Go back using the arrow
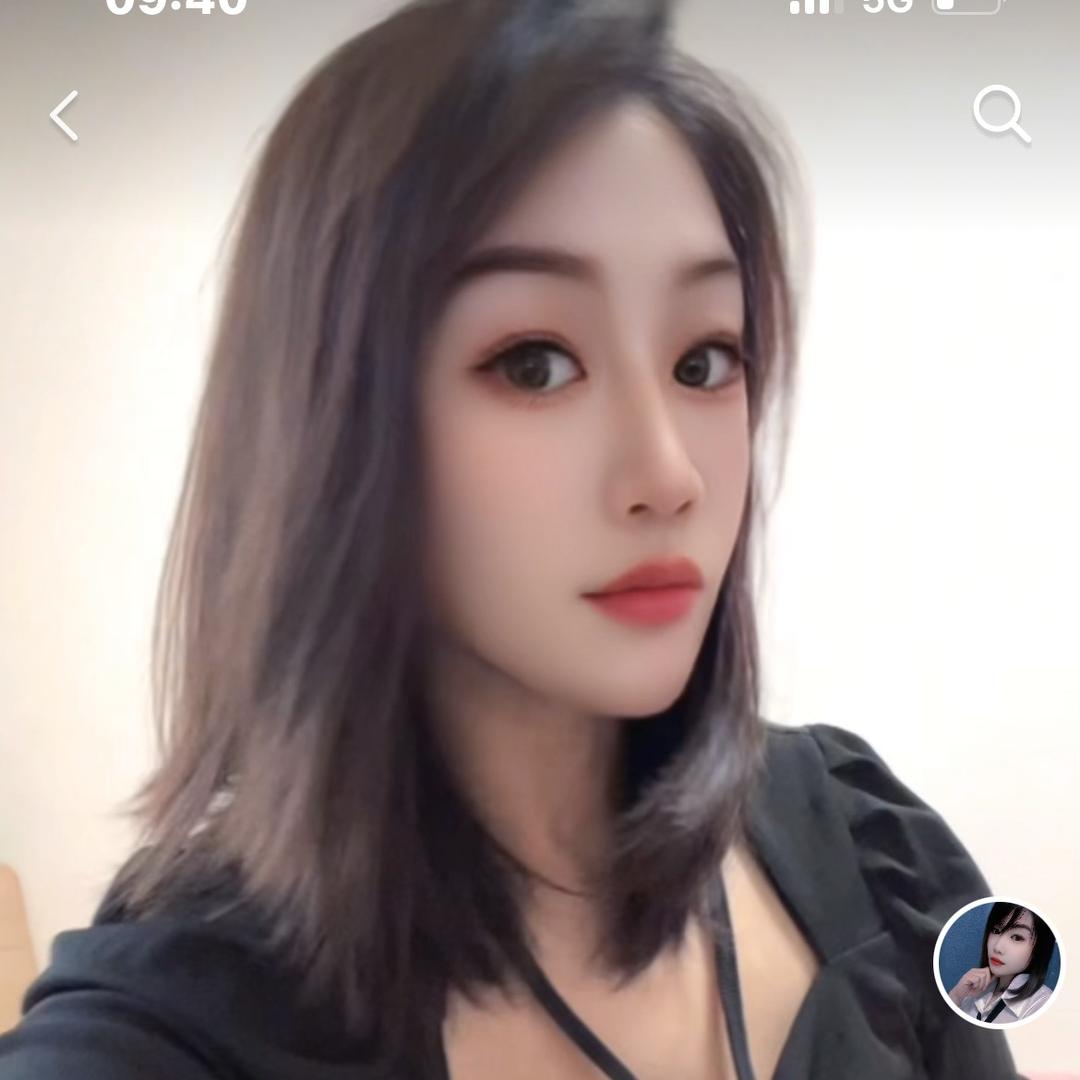1080x1080 pixels. [64, 116]
